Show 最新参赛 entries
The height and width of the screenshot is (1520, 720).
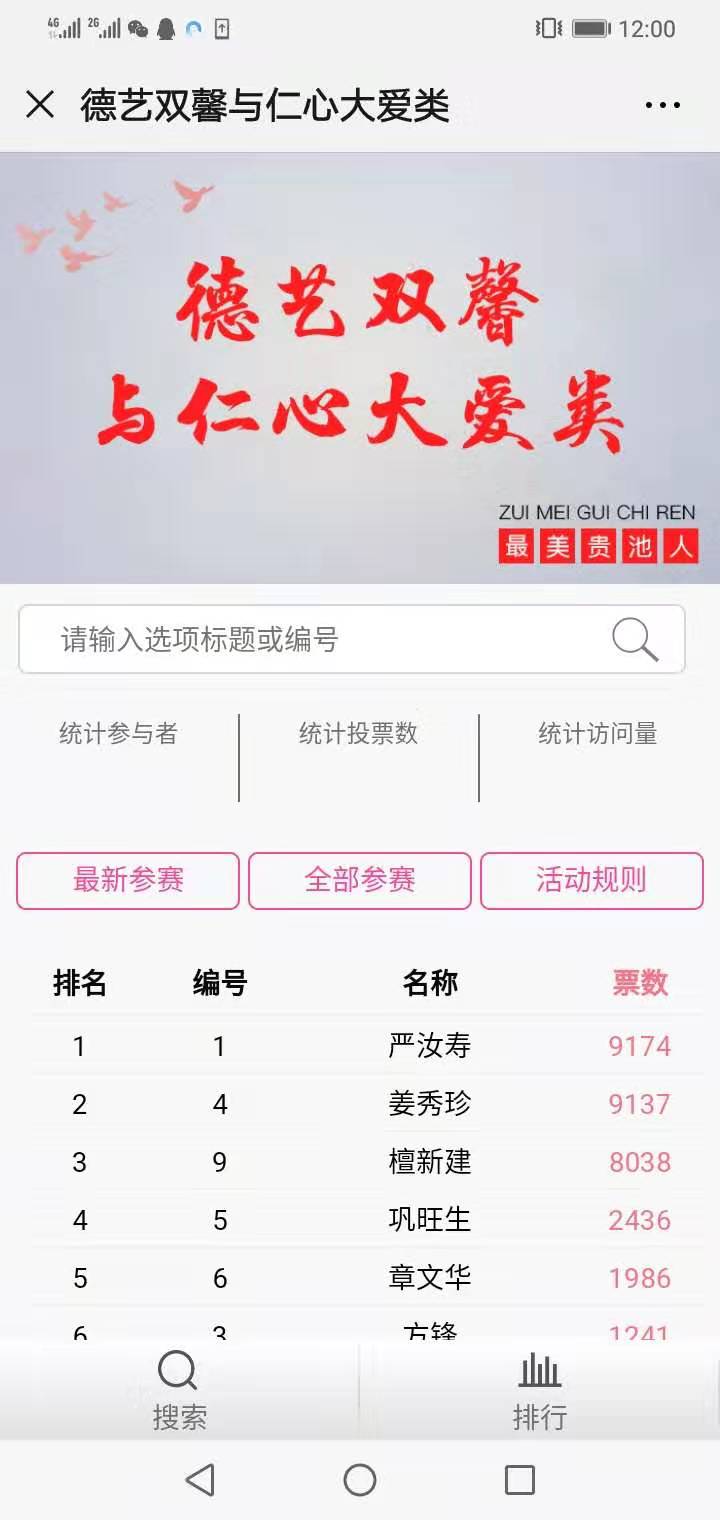(x=128, y=881)
